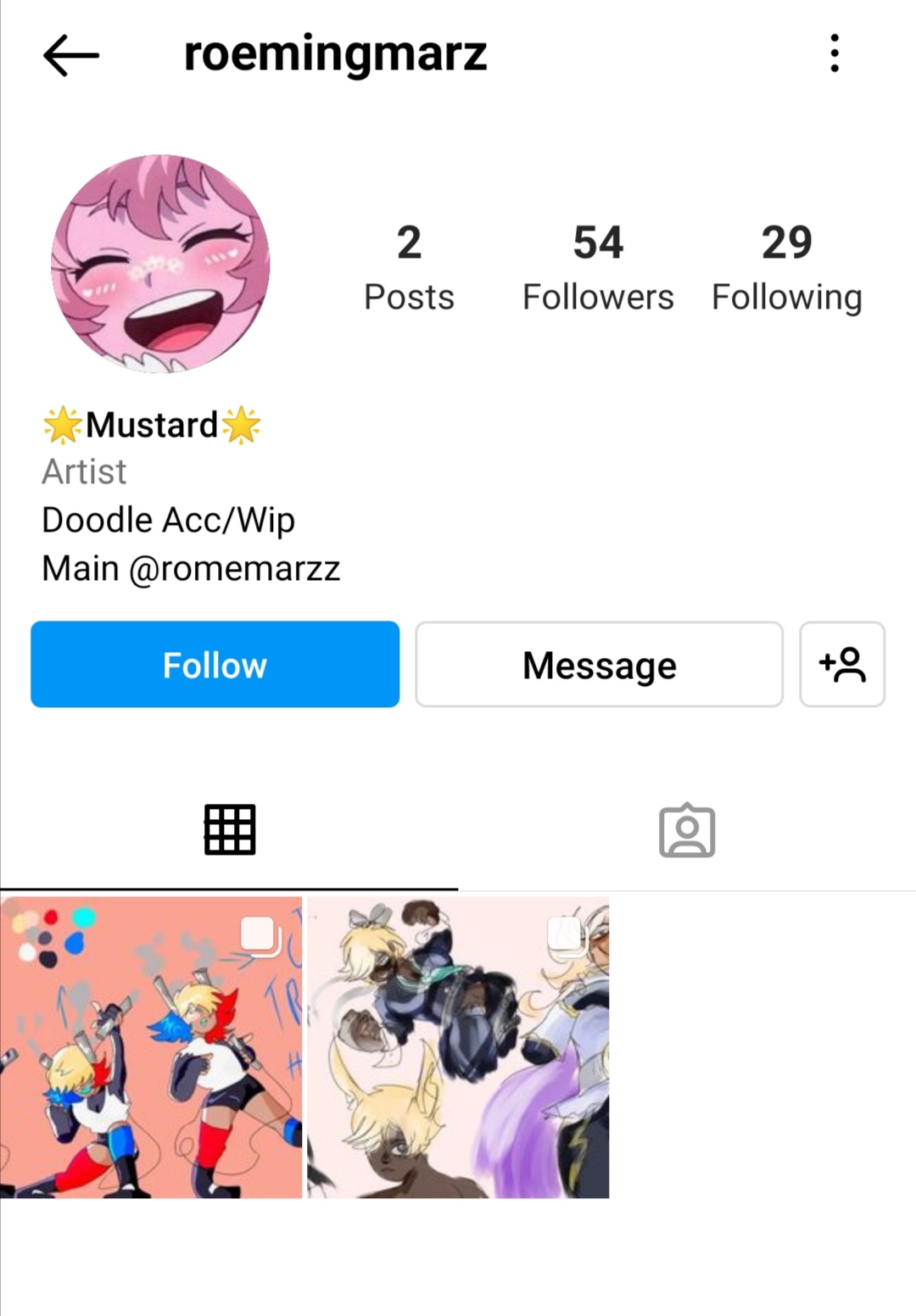Viewport: 916px width, 1316px height.
Task: Open the post with orange dancing characters
Action: [x=151, y=1047]
